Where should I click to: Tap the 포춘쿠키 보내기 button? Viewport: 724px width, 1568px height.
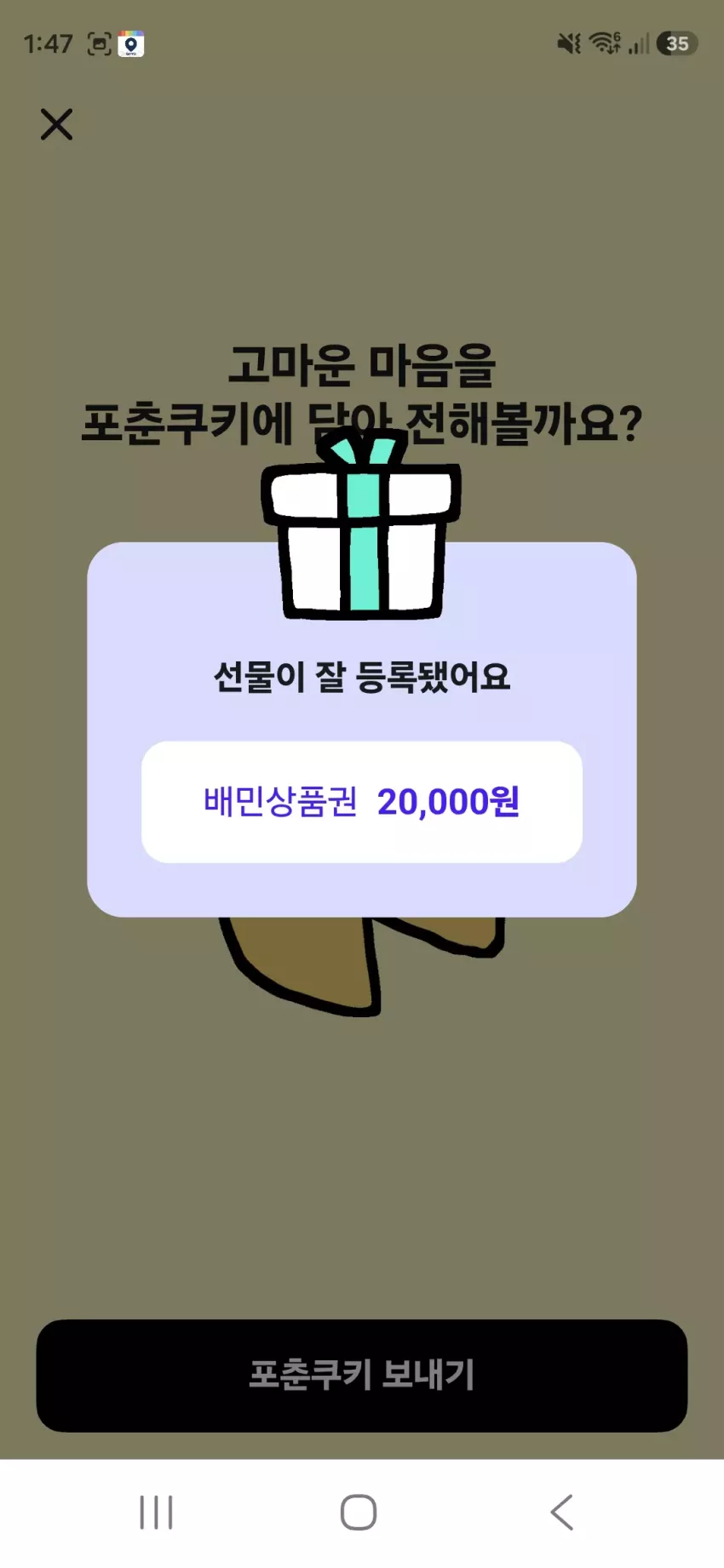[361, 1375]
